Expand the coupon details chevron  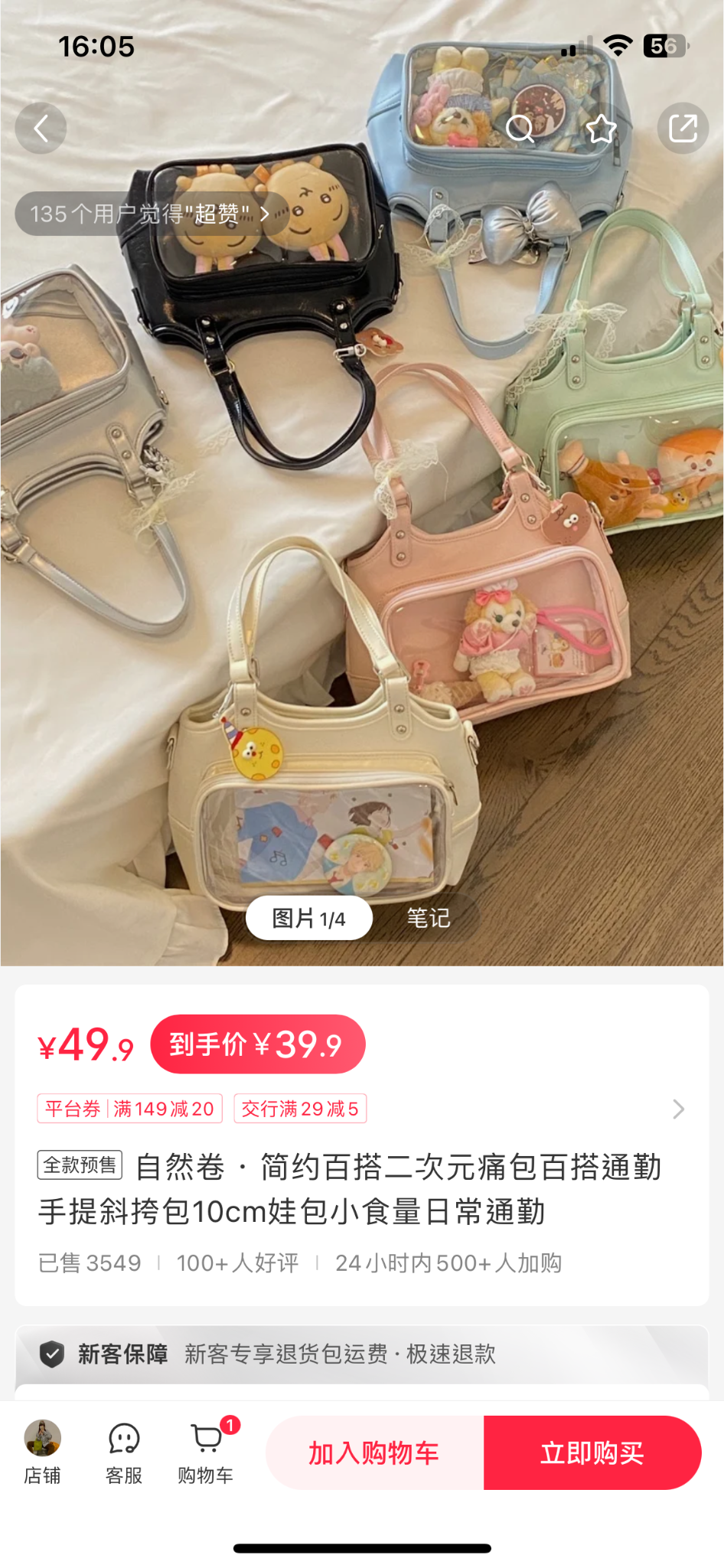(x=678, y=1109)
